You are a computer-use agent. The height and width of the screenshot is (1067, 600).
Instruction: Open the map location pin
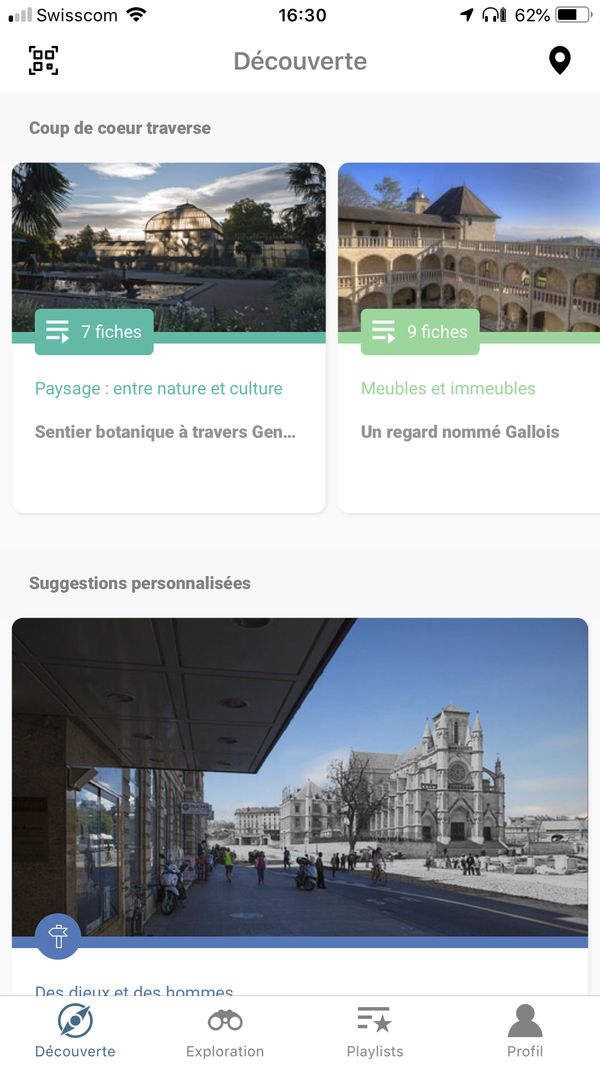pos(560,61)
